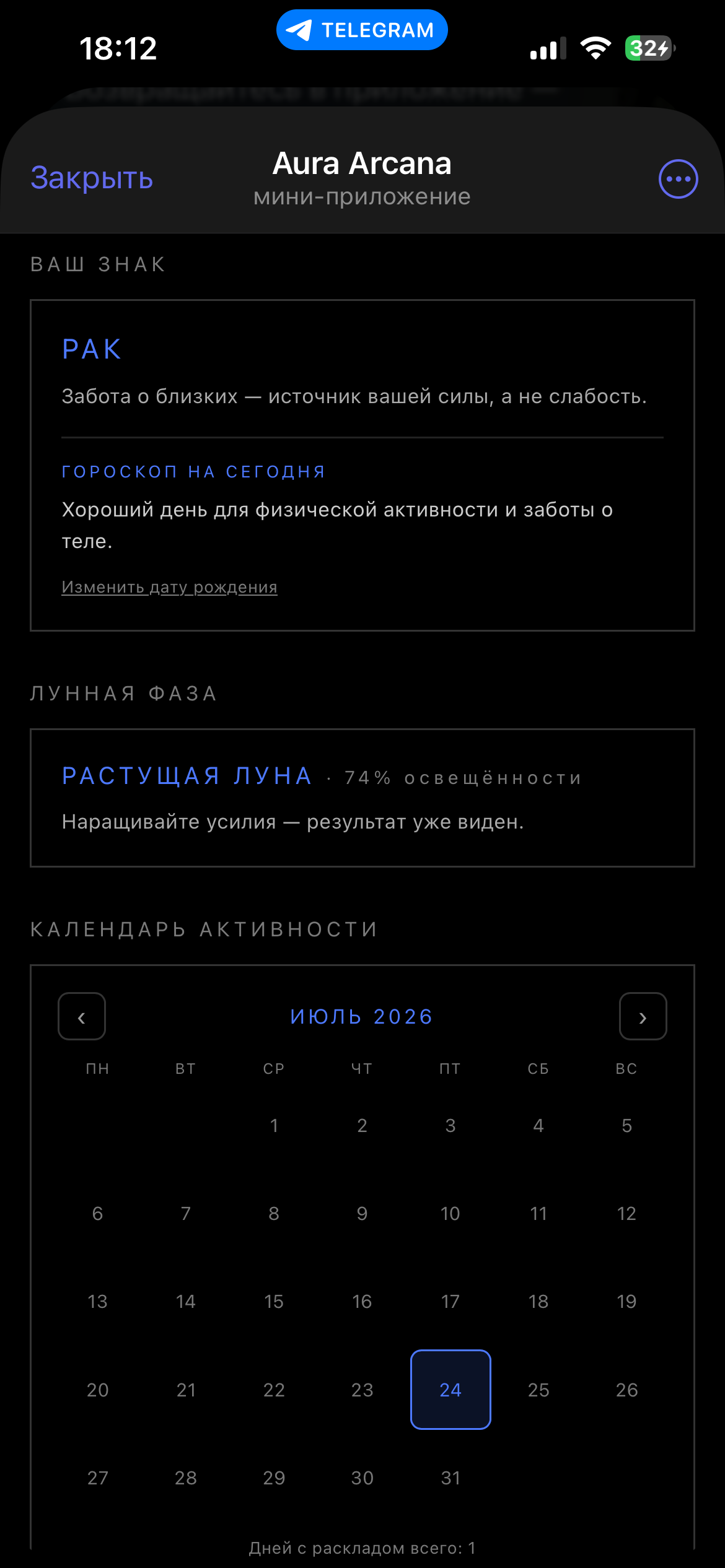Close the Aura Arcana mini app
Viewport: 725px width, 1568px height.
(x=92, y=178)
